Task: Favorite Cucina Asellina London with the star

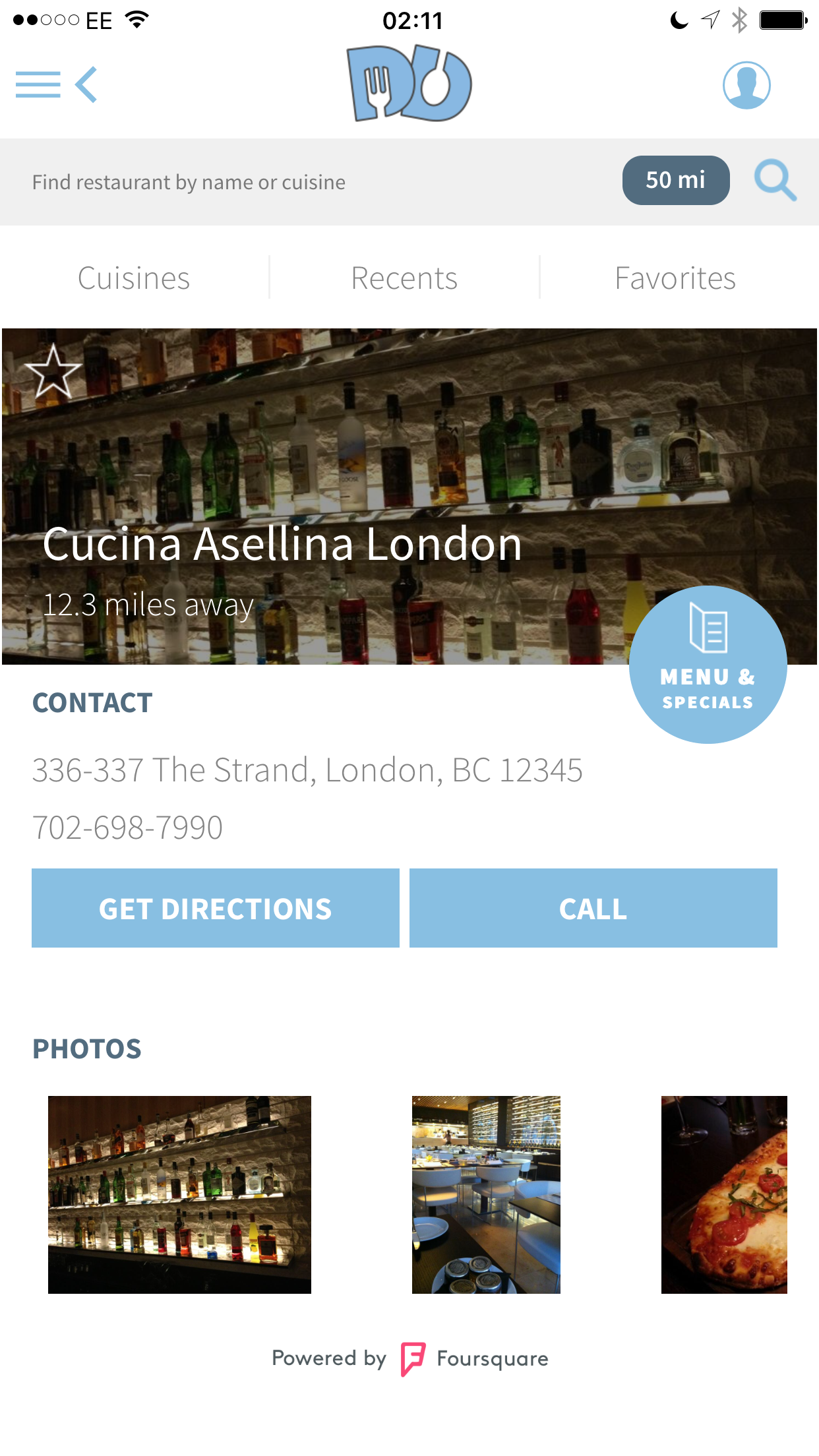Action: (x=53, y=371)
